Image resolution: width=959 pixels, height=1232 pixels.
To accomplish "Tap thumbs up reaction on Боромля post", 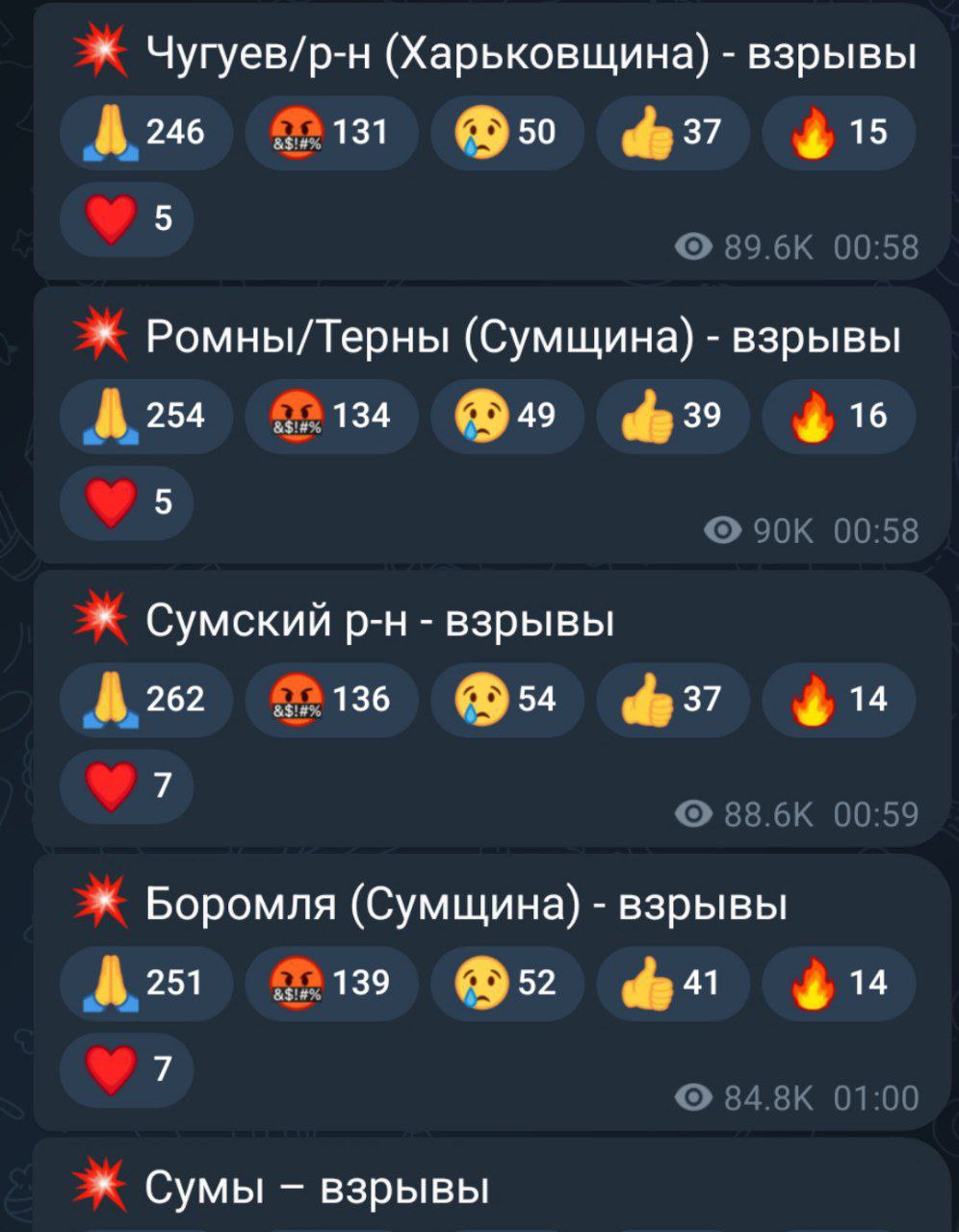I will (673, 983).
